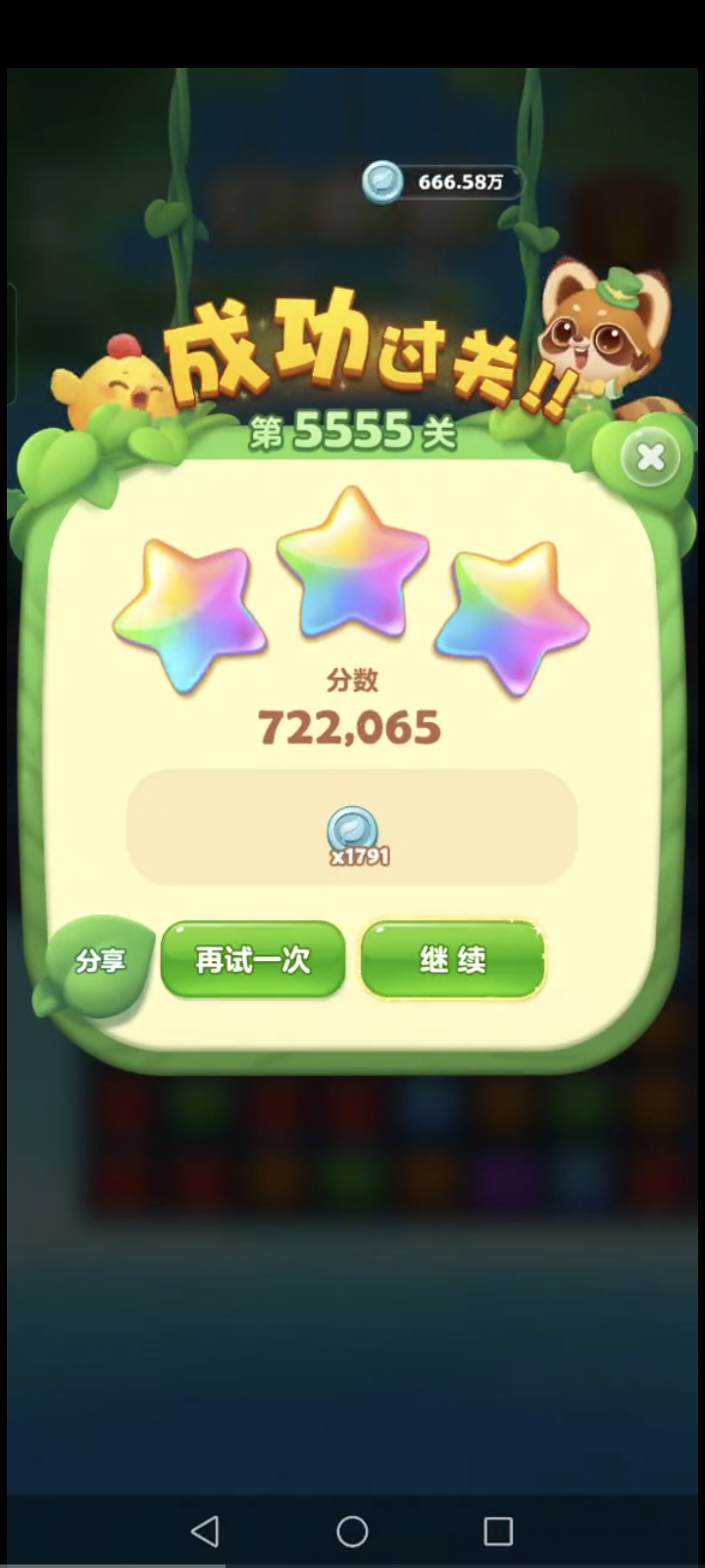Screen dimensions: 705x1568
Task: Tap the 分享 share leaf button
Action: 100,961
